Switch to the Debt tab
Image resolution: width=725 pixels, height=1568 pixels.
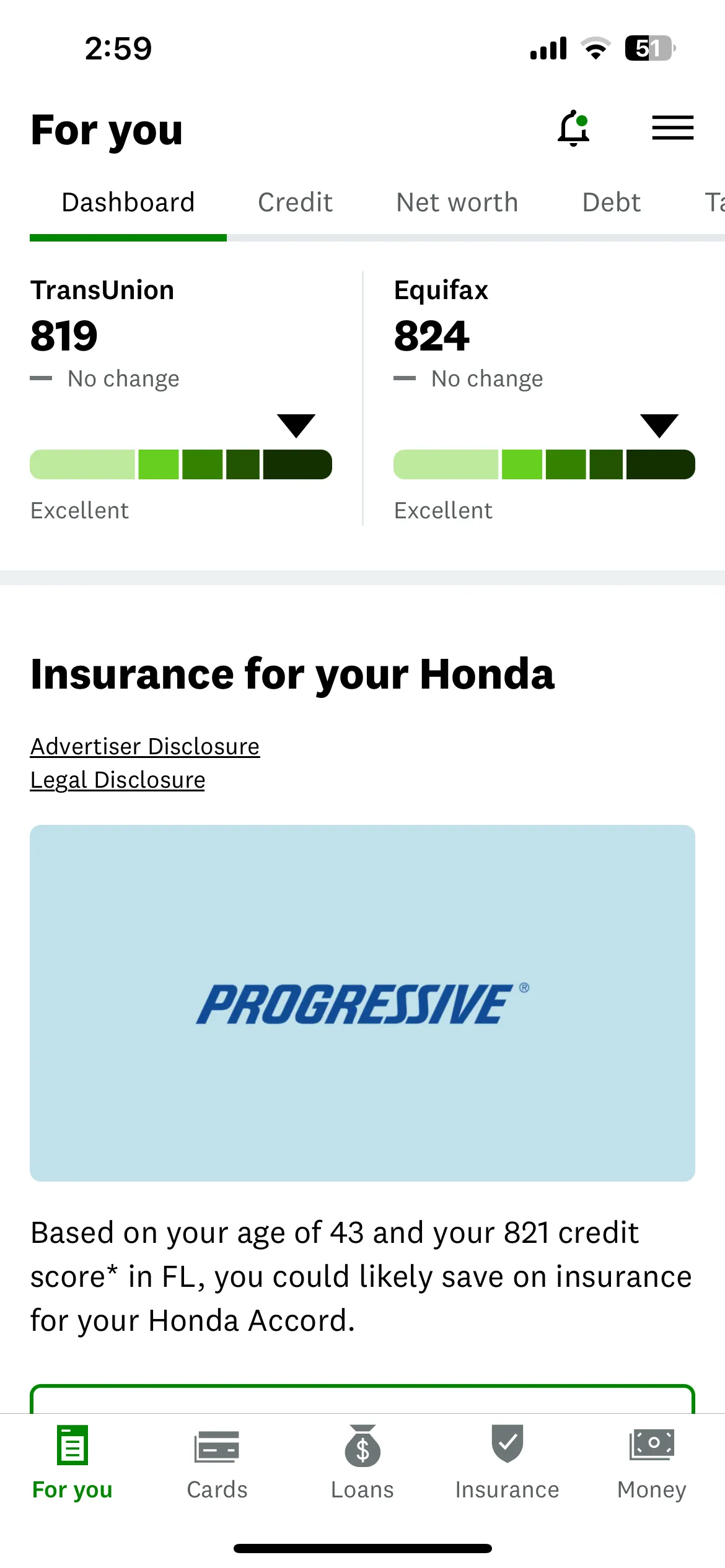coord(612,203)
